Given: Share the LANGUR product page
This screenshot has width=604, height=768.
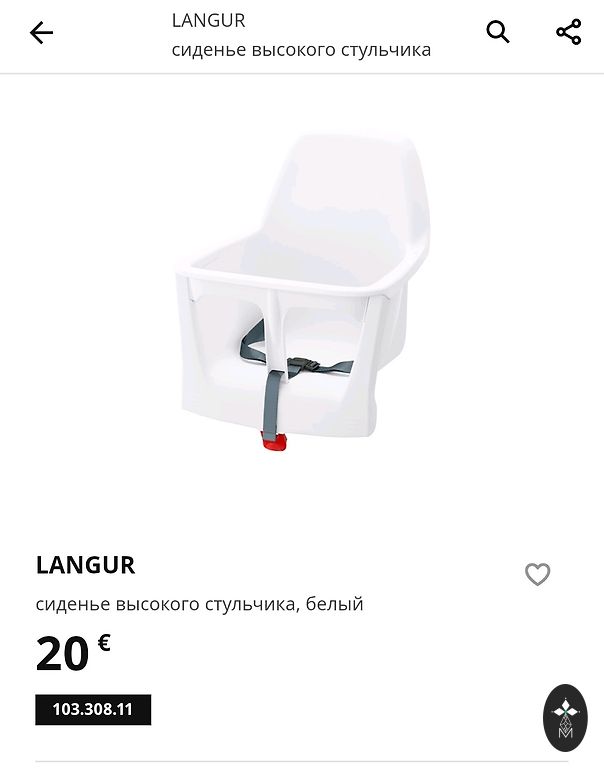Looking at the screenshot, I should pyautogui.click(x=568, y=32).
